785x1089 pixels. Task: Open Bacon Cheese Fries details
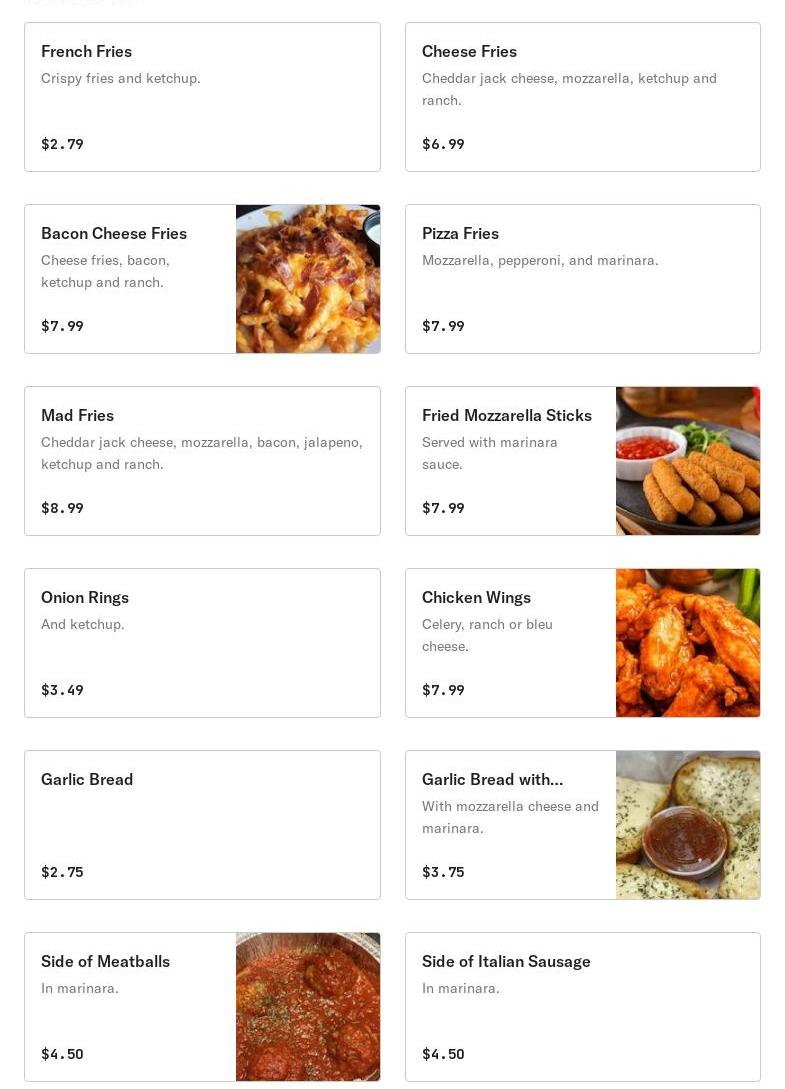click(x=202, y=279)
